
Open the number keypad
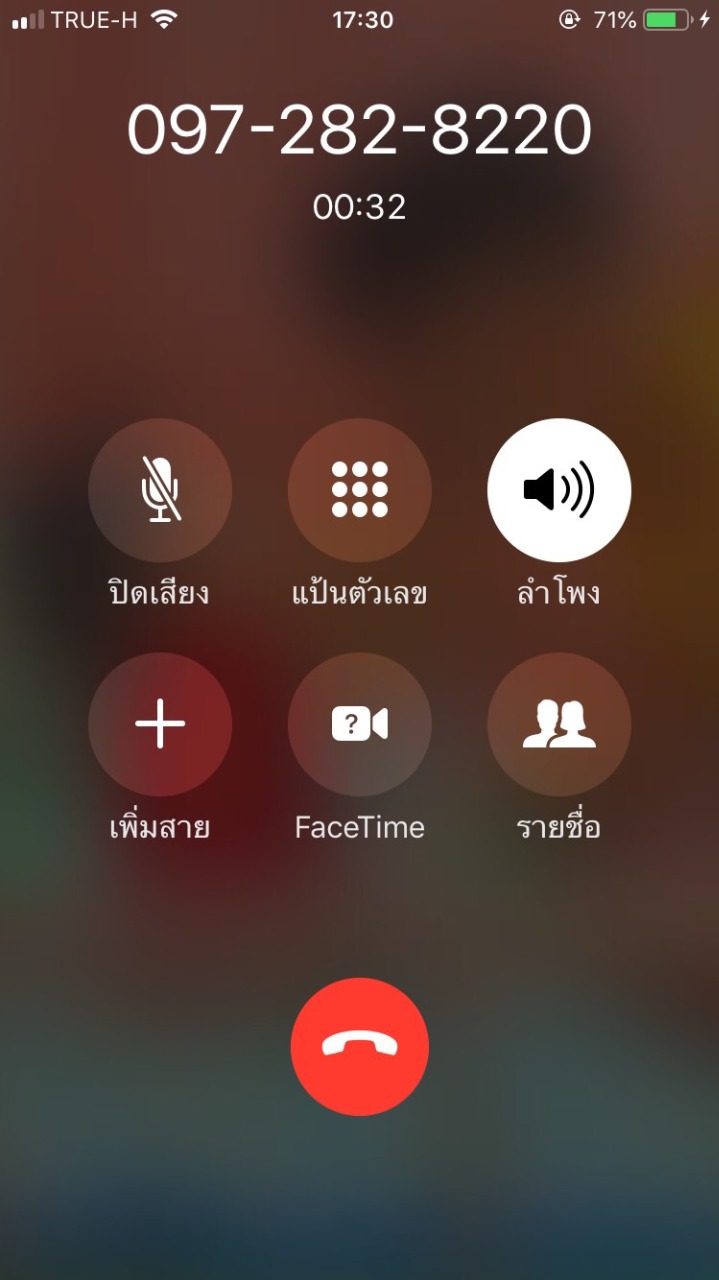359,490
